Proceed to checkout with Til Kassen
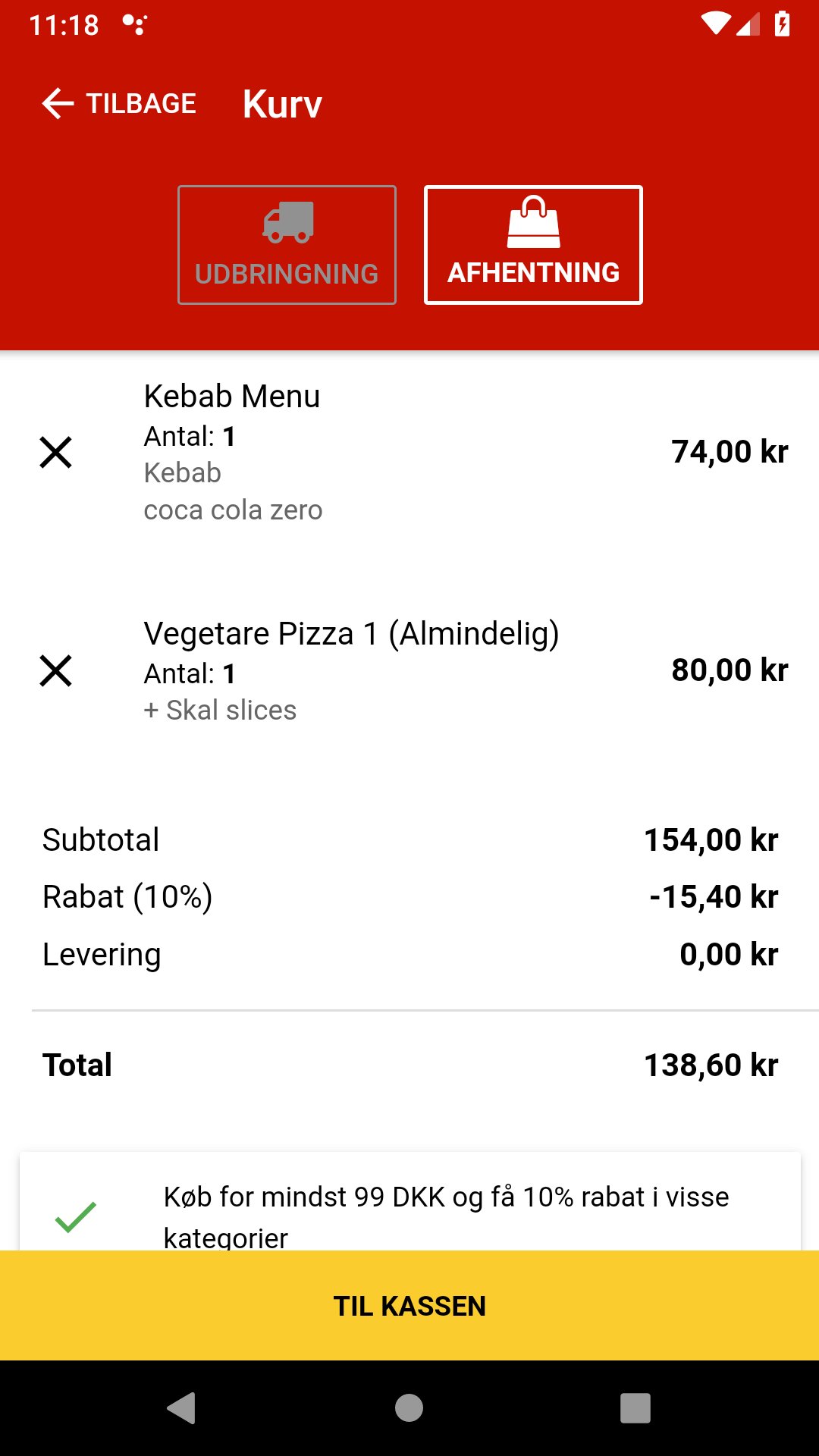Viewport: 819px width, 1456px height. [409, 1305]
